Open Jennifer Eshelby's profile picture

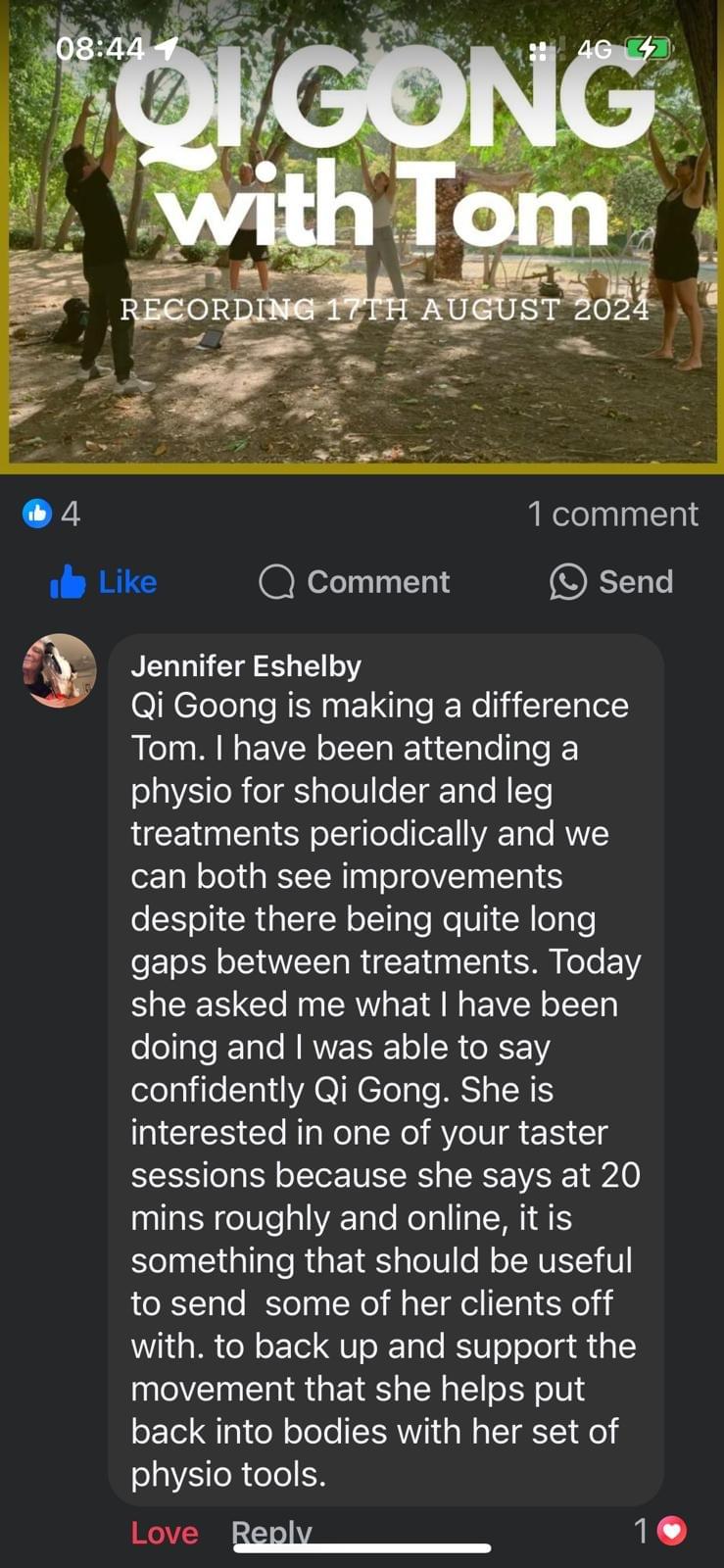coord(59,671)
